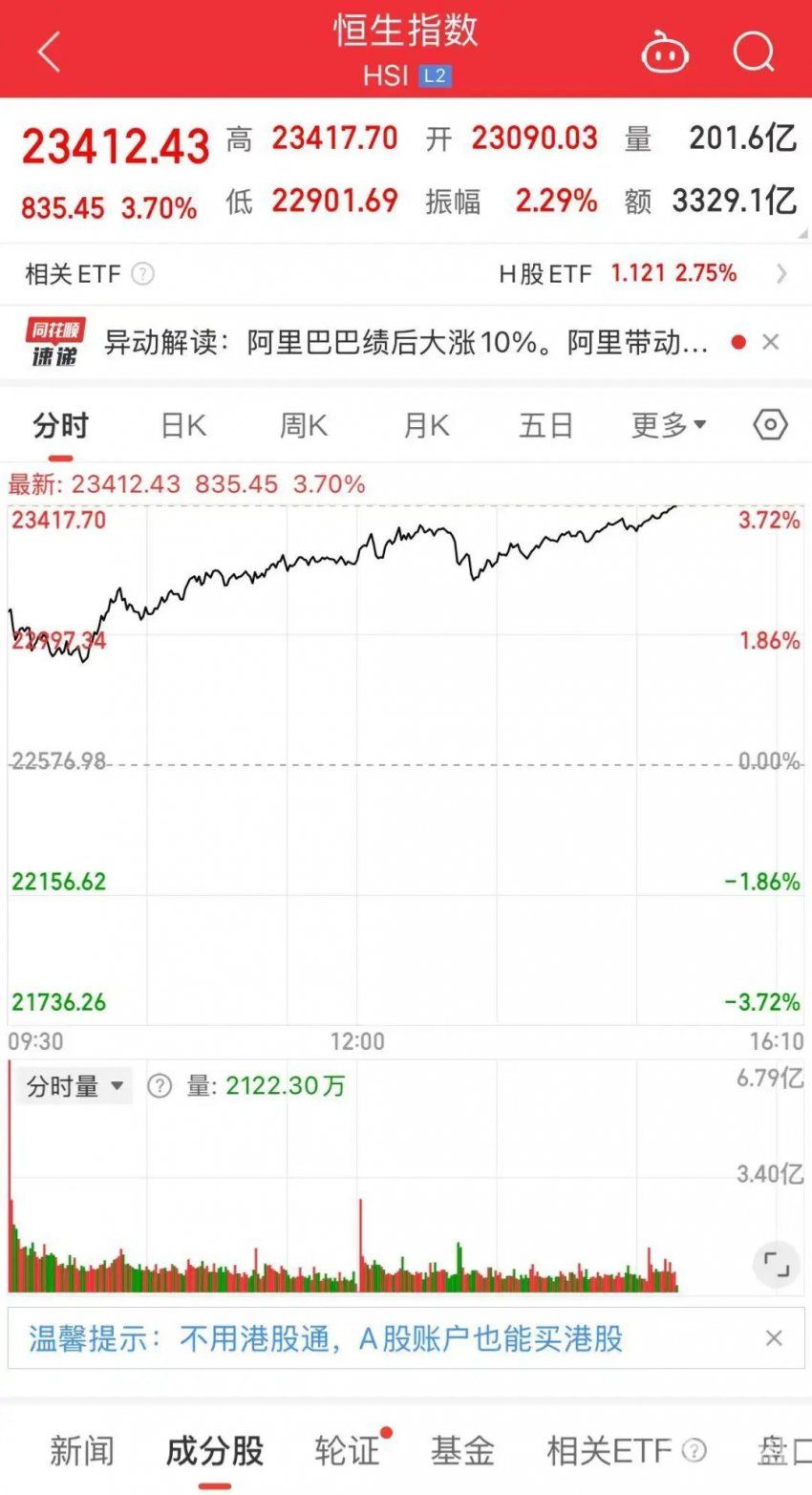Dismiss the 异动解读 news banner
The height and width of the screenshot is (1495, 812).
coord(771,342)
